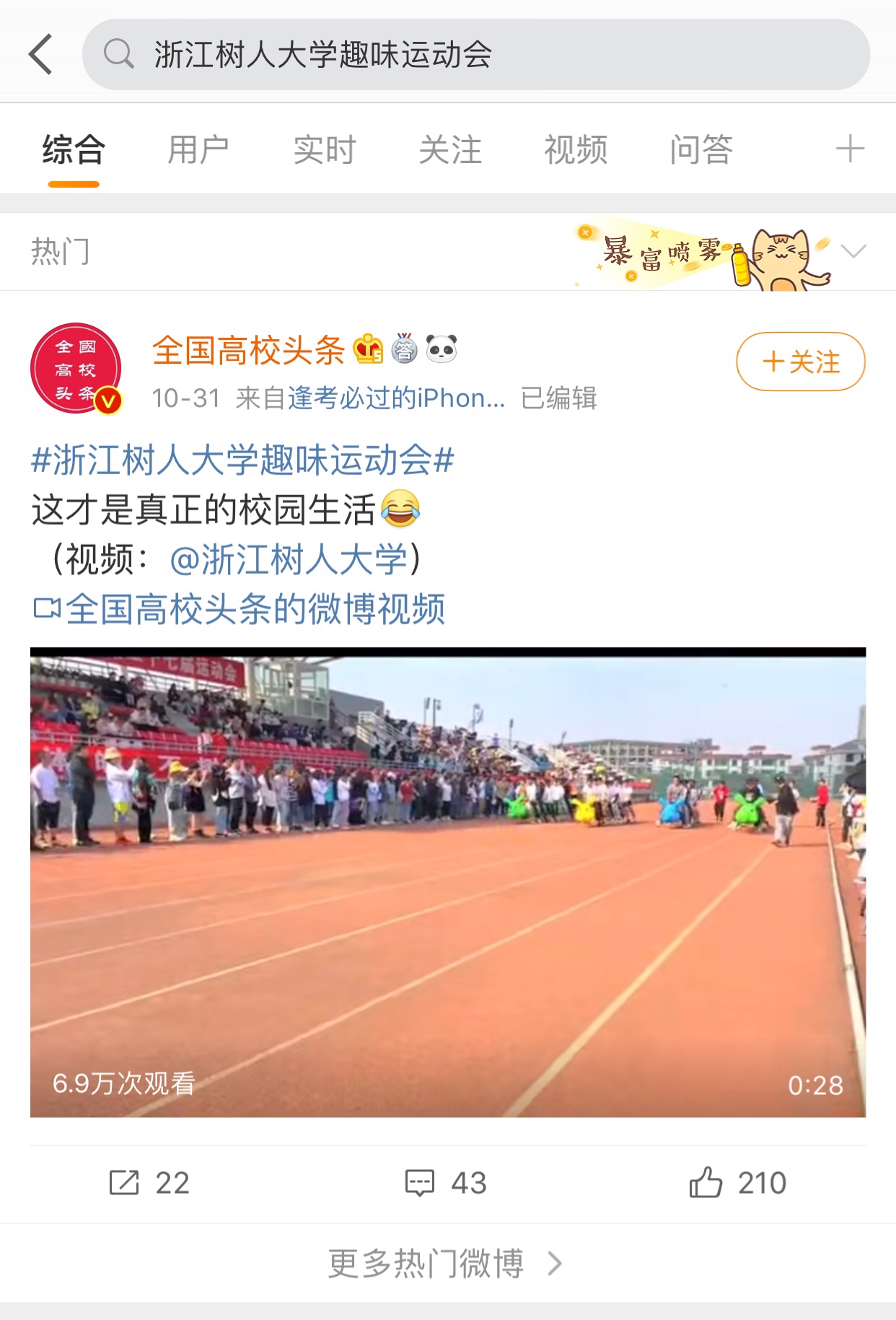Open the @浙江树人大学 mention
Screen dimensions: 896x1320
289,559
